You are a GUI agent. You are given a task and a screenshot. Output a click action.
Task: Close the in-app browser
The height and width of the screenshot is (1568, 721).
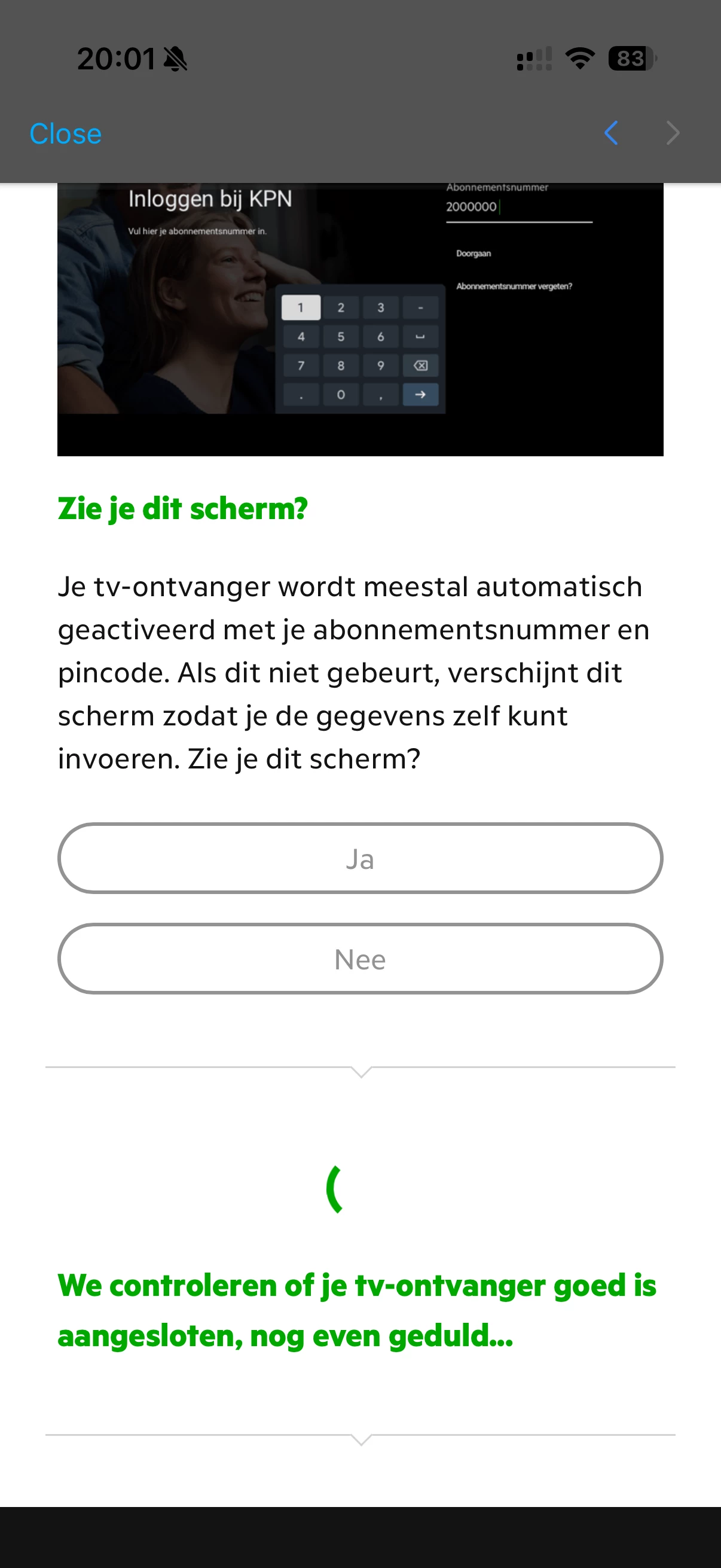(65, 134)
